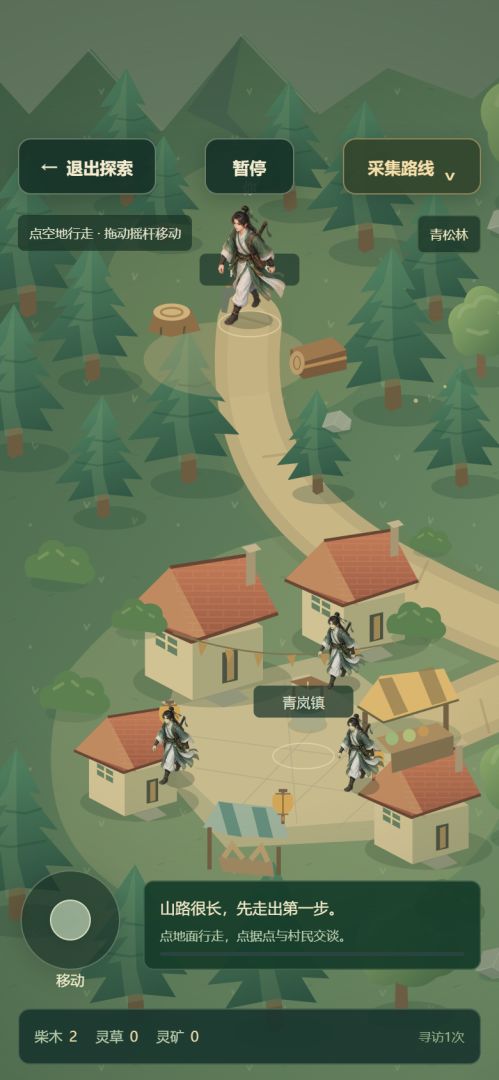The image size is (499, 1080).
Task: Expand the 采集路线 dropdown
Action: click(x=411, y=167)
